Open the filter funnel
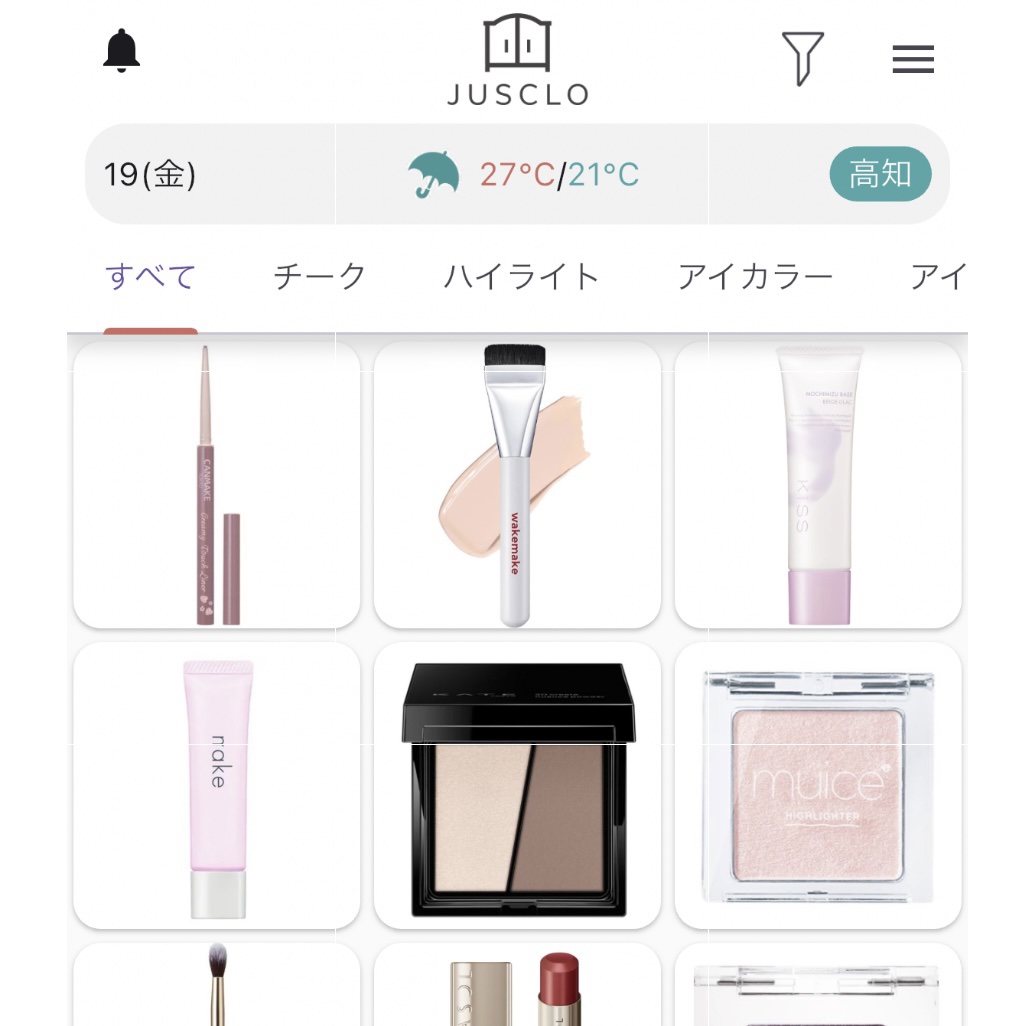1026x1026 pixels. 802,57
